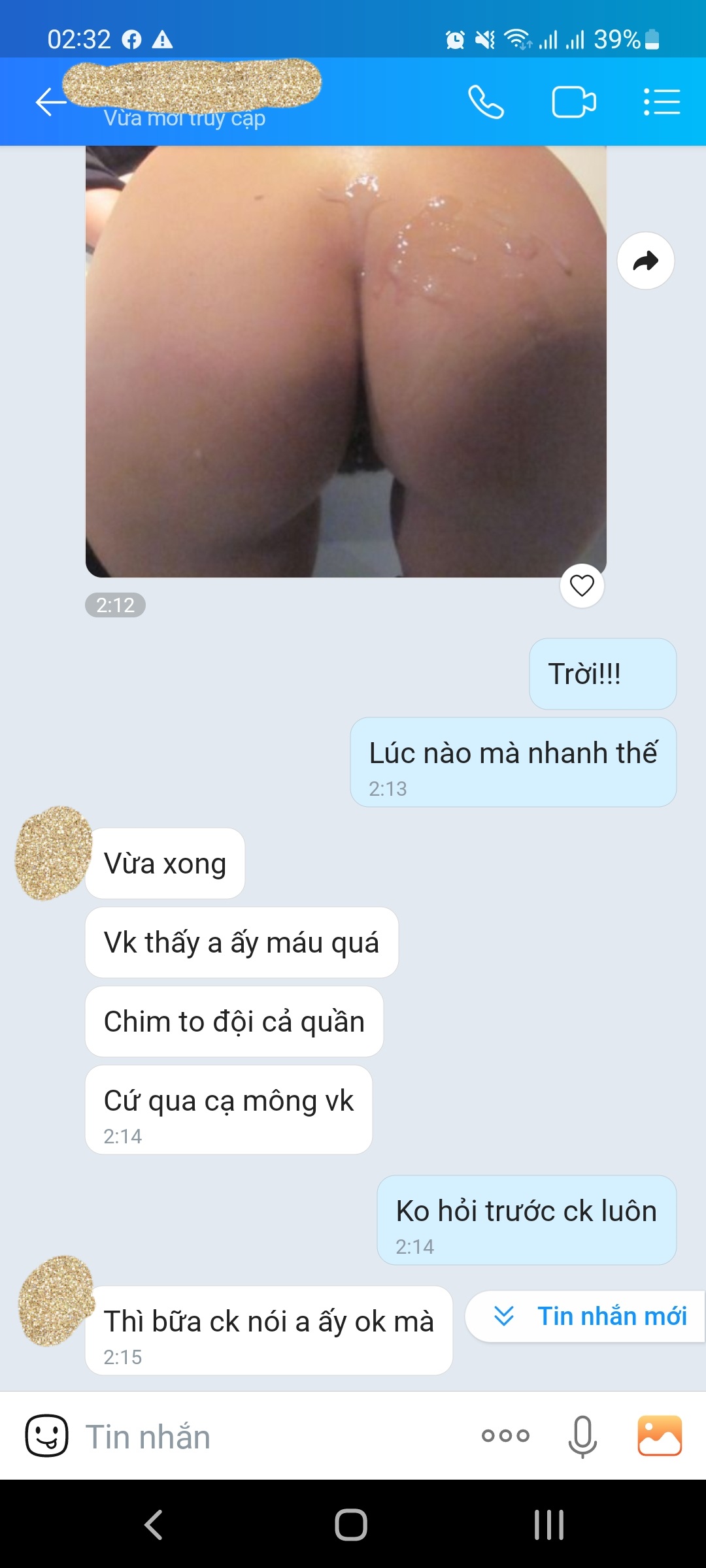Start a voice call with this contact

(x=486, y=103)
